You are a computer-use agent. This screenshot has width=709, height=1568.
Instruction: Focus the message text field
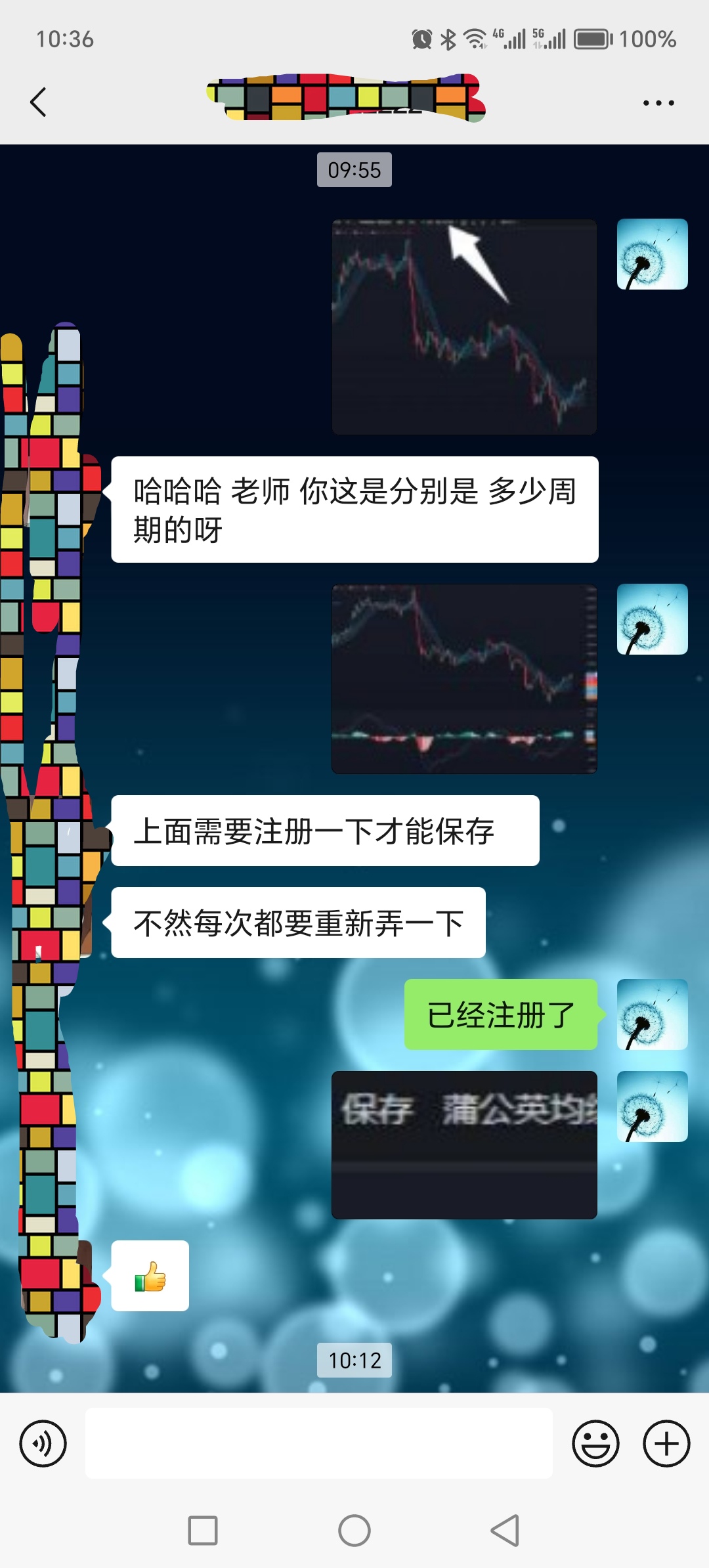318,1443
